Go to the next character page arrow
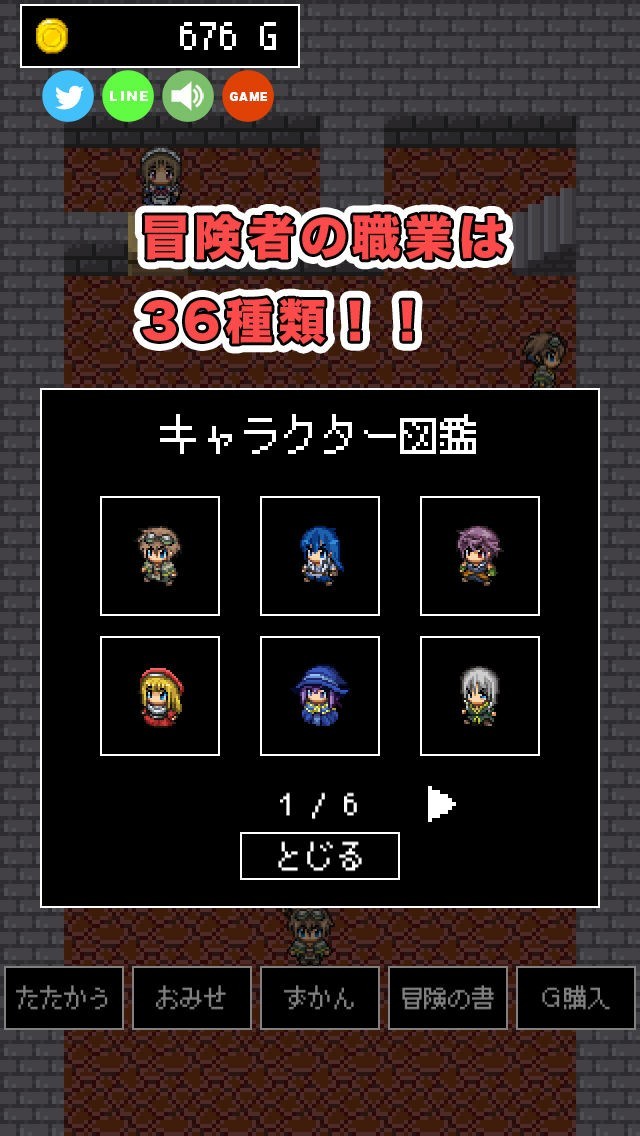640x1136 pixels. (x=441, y=804)
